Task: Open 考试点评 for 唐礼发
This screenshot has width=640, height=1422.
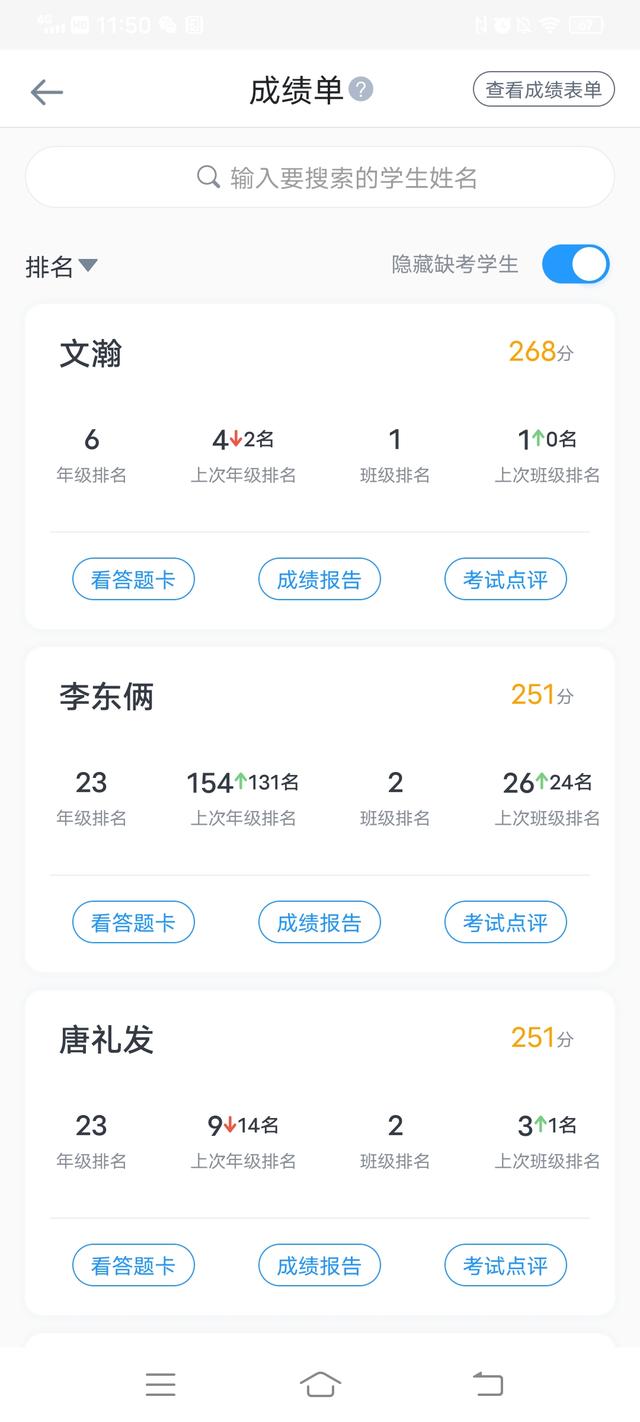Action: coord(505,1265)
